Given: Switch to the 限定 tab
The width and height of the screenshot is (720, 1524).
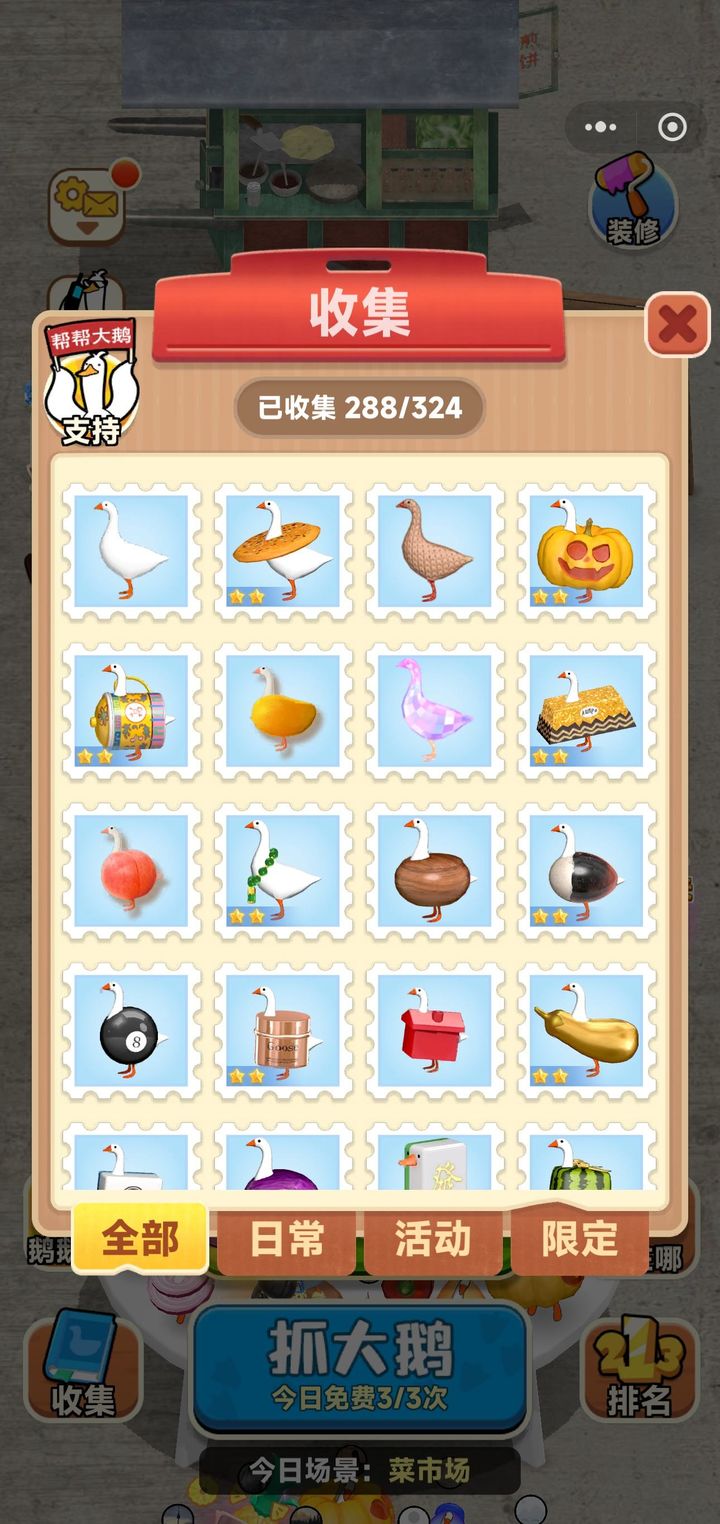Looking at the screenshot, I should [x=579, y=1240].
